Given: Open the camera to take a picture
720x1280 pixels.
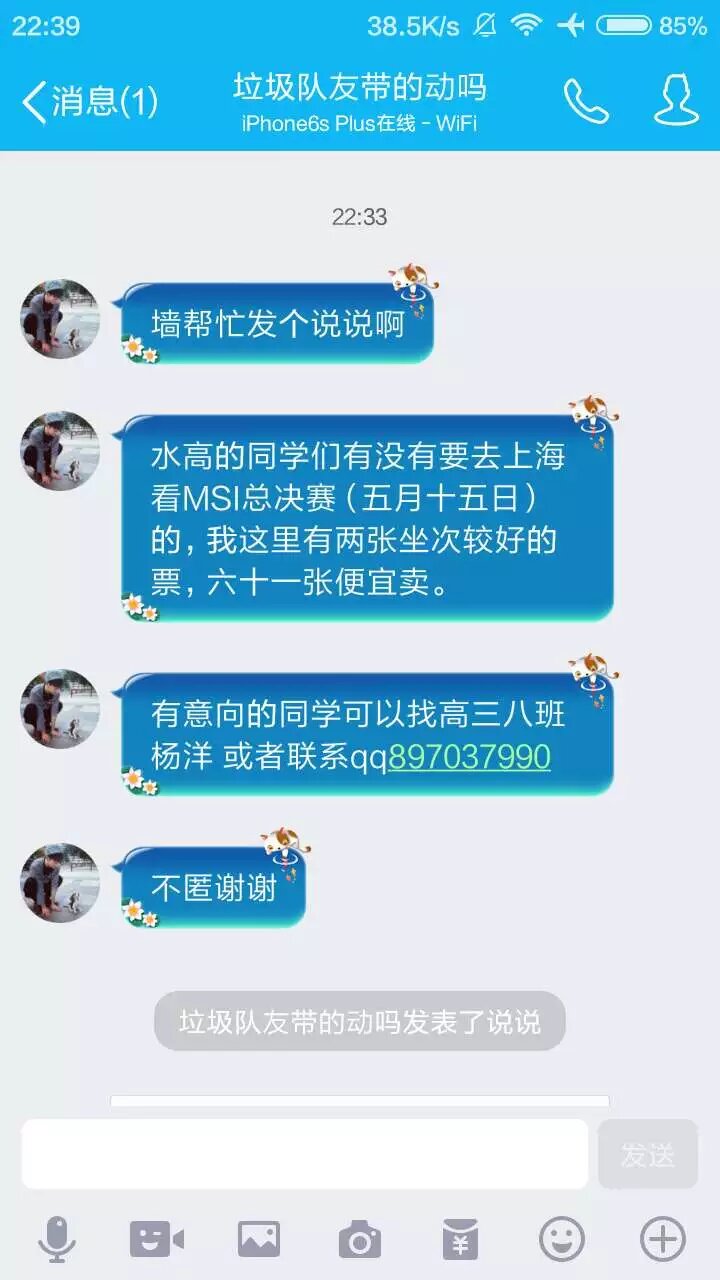Looking at the screenshot, I should (x=359, y=1240).
